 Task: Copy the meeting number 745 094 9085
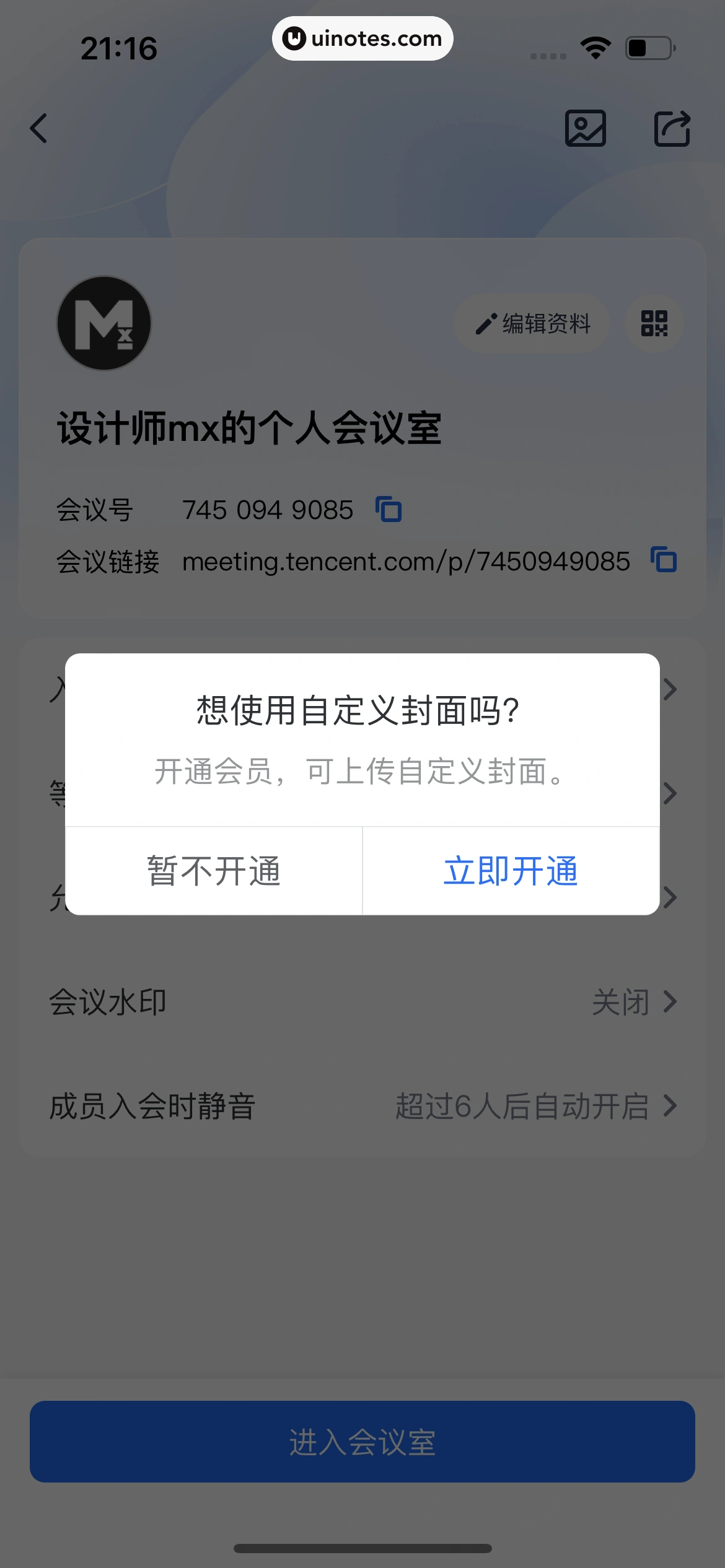389,509
